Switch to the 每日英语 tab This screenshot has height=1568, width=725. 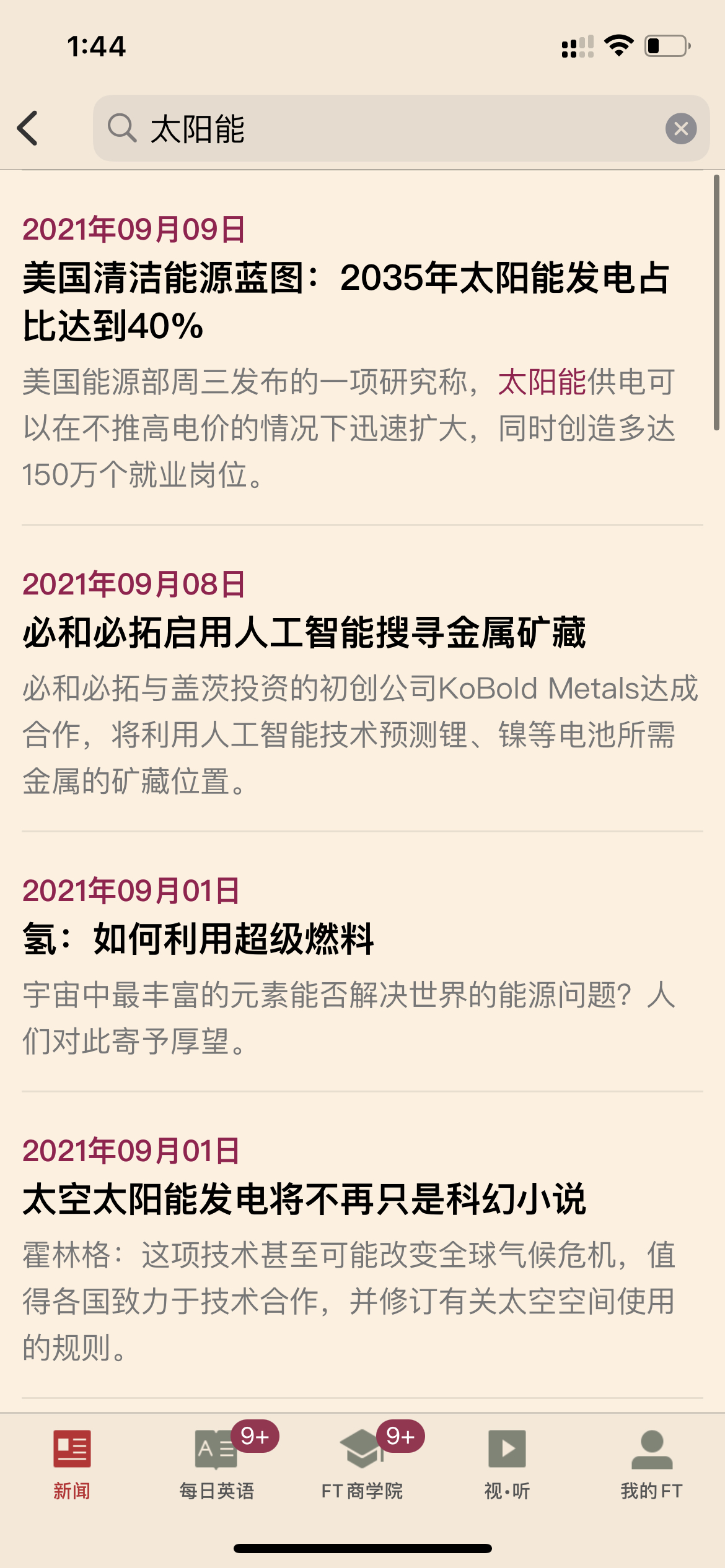(217, 1465)
